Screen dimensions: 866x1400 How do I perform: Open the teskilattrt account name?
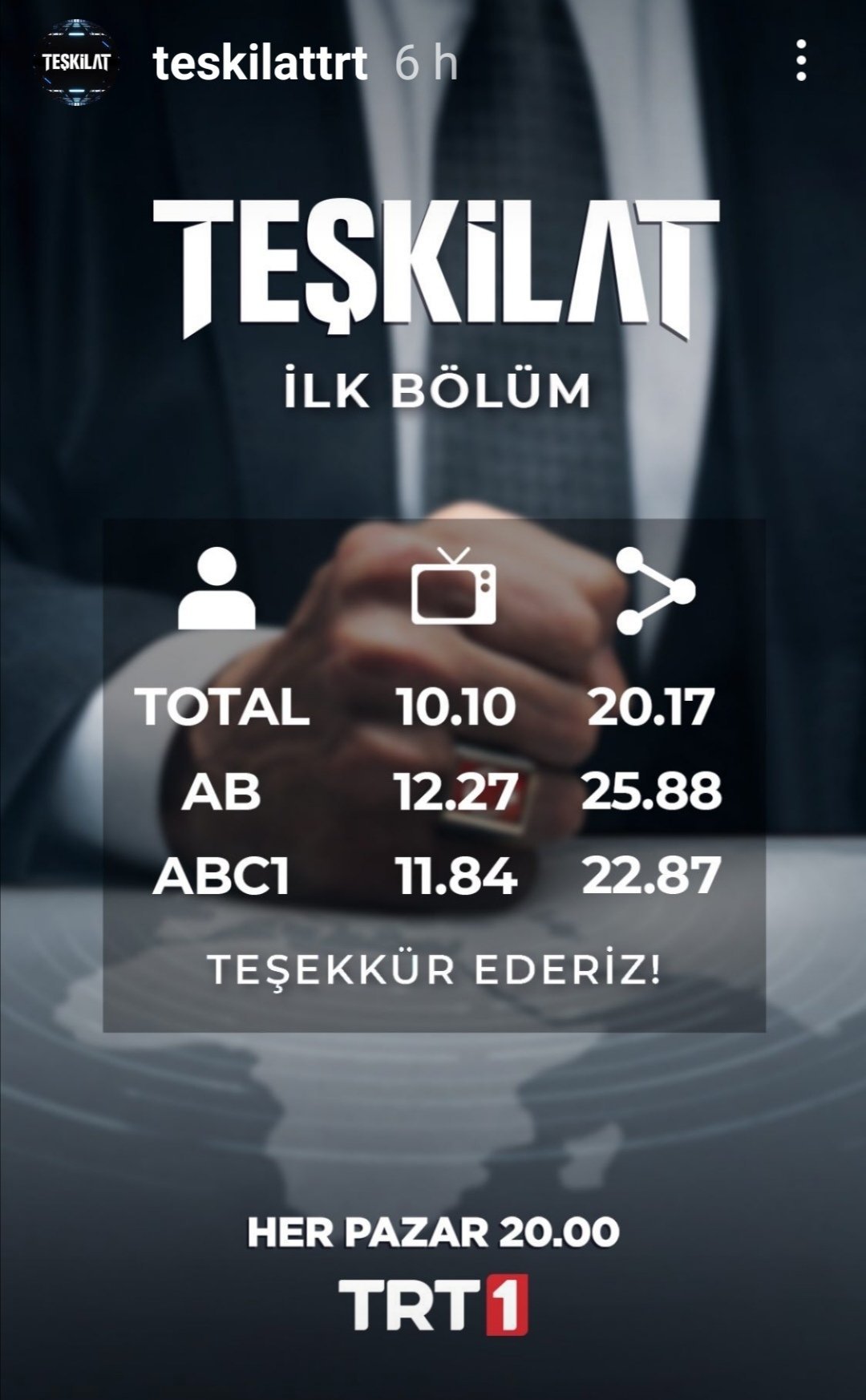coord(260,63)
